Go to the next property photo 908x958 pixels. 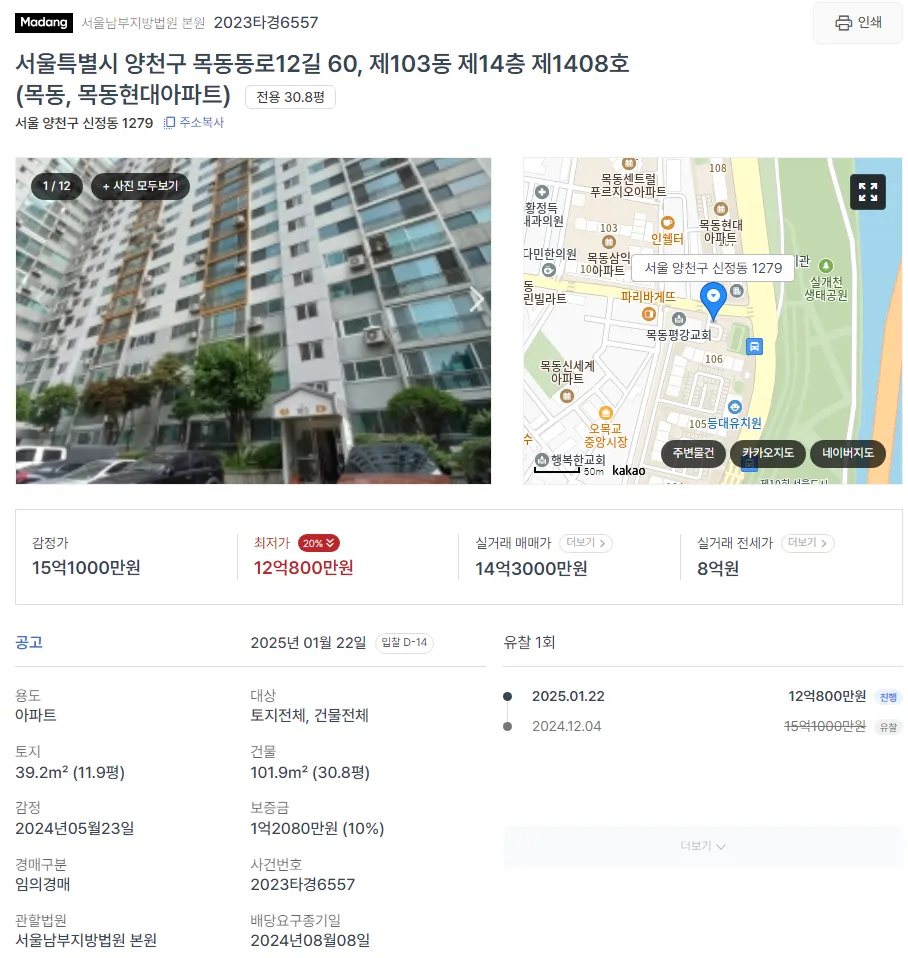476,299
